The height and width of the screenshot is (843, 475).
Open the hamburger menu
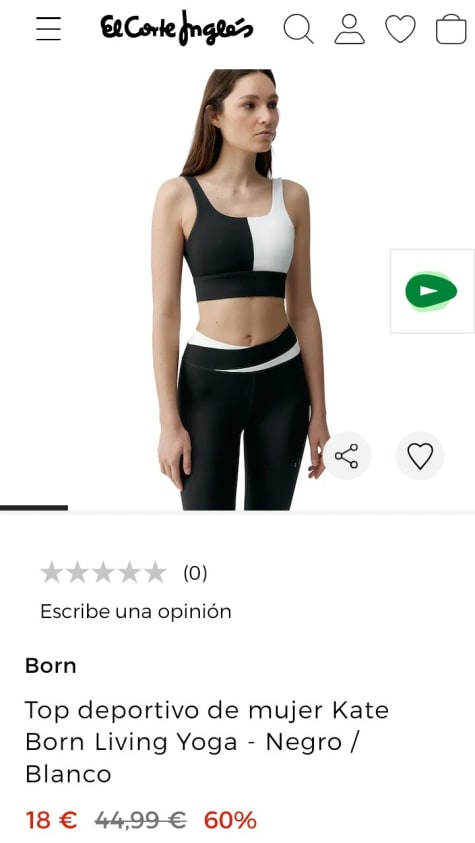(48, 28)
